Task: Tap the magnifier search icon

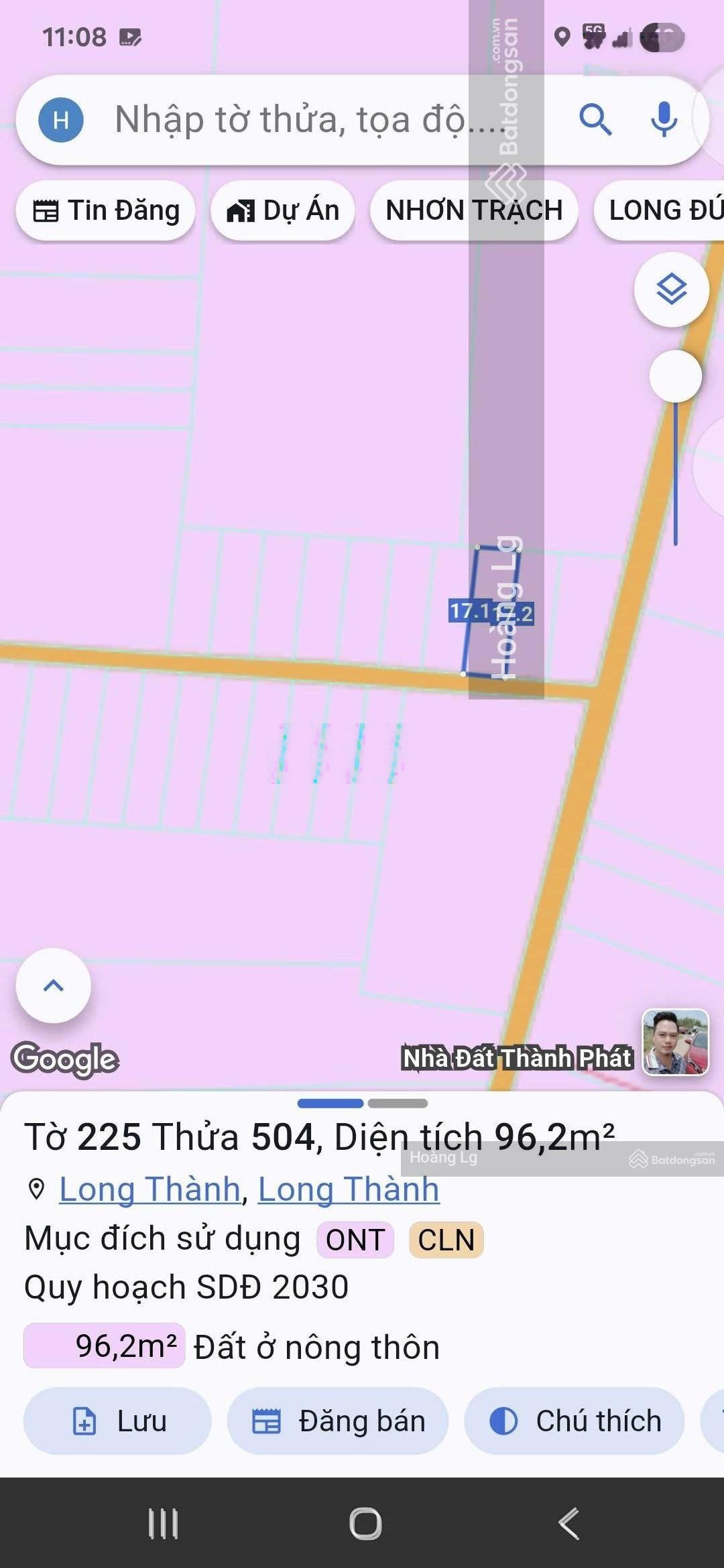Action: (595, 120)
